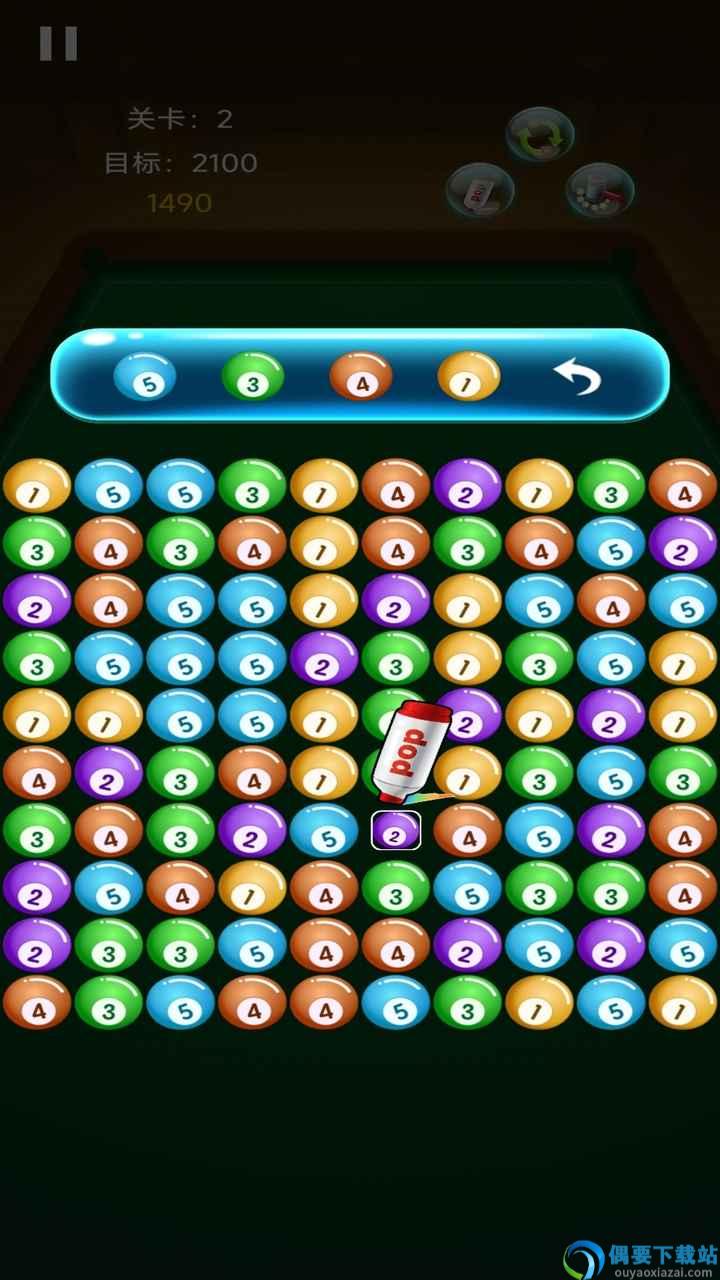
Task: Activate the spilled-pills bottle power-up bubble
Action: click(600, 190)
